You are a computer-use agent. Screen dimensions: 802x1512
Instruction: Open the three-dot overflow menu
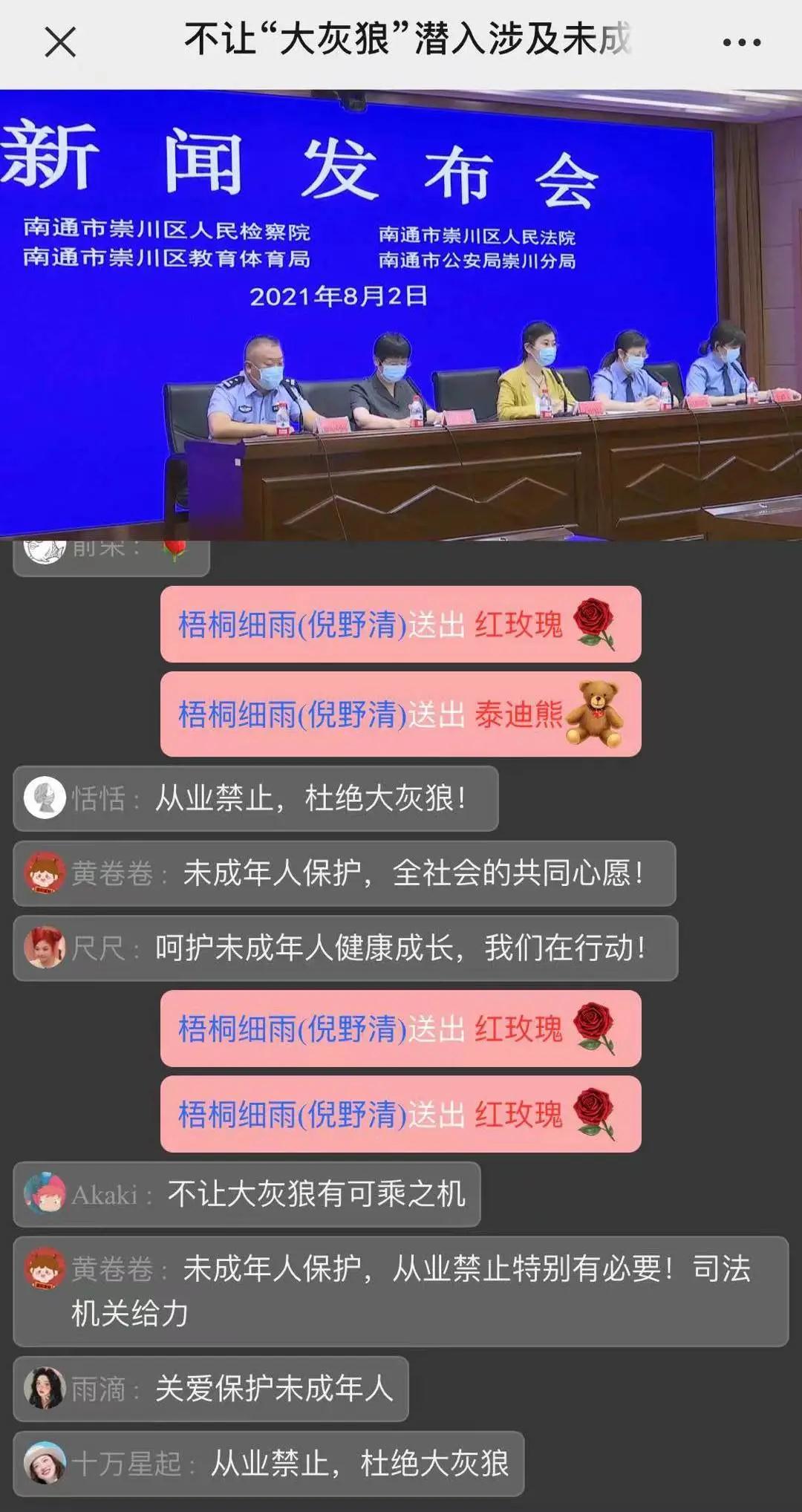tap(741, 42)
